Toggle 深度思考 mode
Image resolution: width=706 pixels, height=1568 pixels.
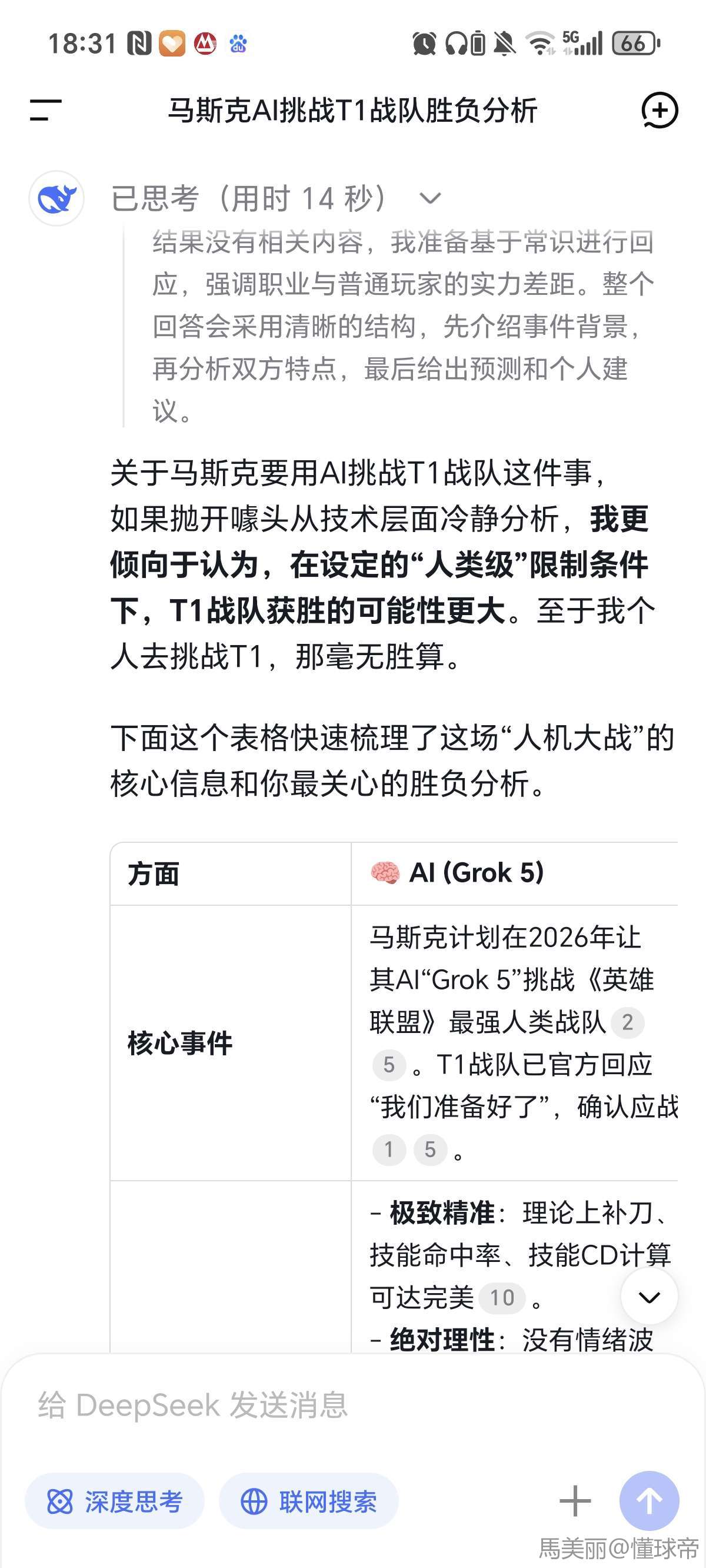pyautogui.click(x=114, y=1501)
